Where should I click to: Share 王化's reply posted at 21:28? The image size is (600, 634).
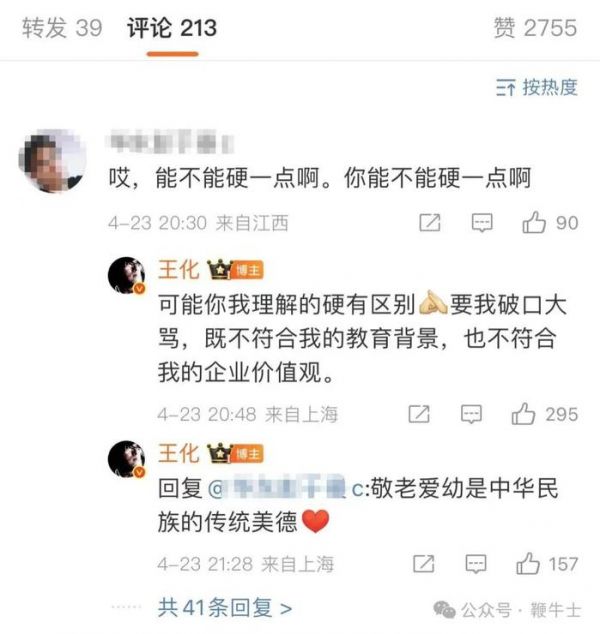425,564
